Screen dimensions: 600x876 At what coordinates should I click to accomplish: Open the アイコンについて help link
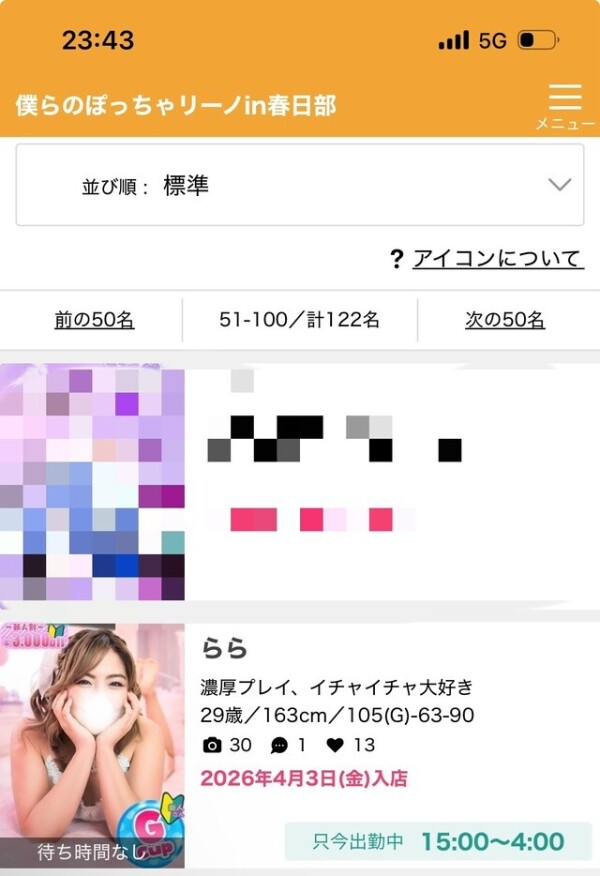(497, 259)
